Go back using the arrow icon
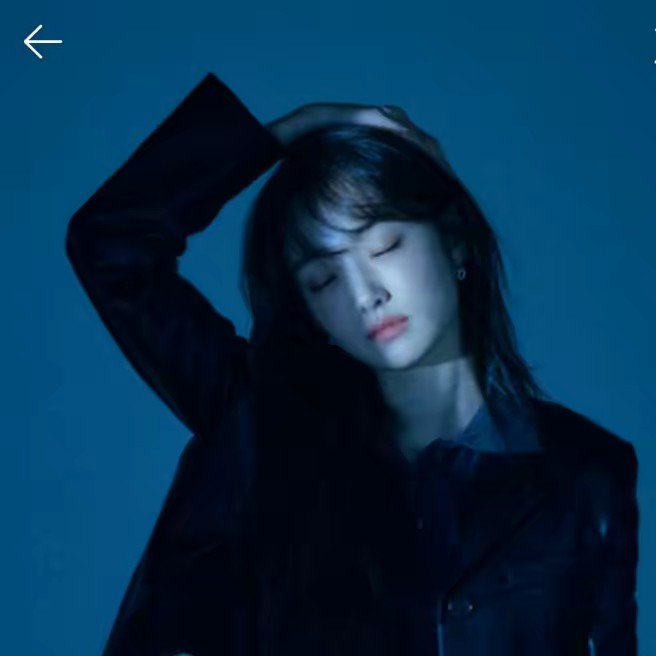The image size is (656, 656). 42,42
